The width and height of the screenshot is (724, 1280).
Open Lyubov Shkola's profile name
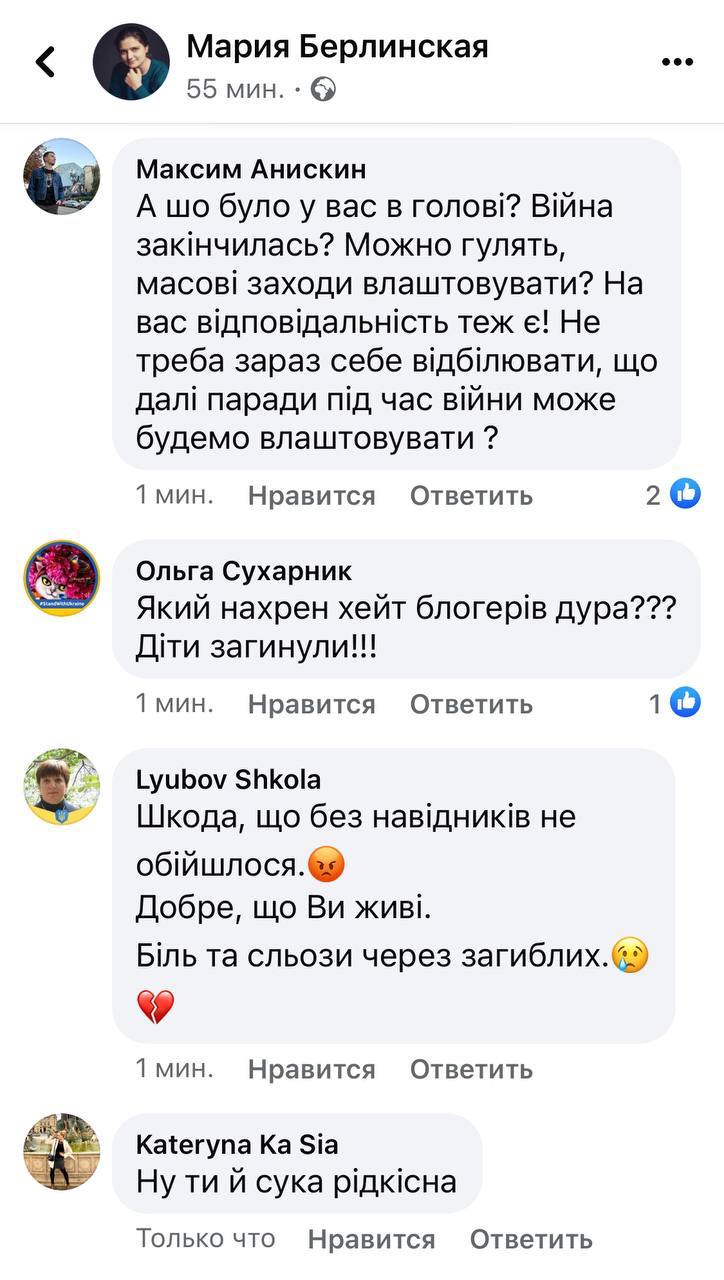(x=228, y=779)
